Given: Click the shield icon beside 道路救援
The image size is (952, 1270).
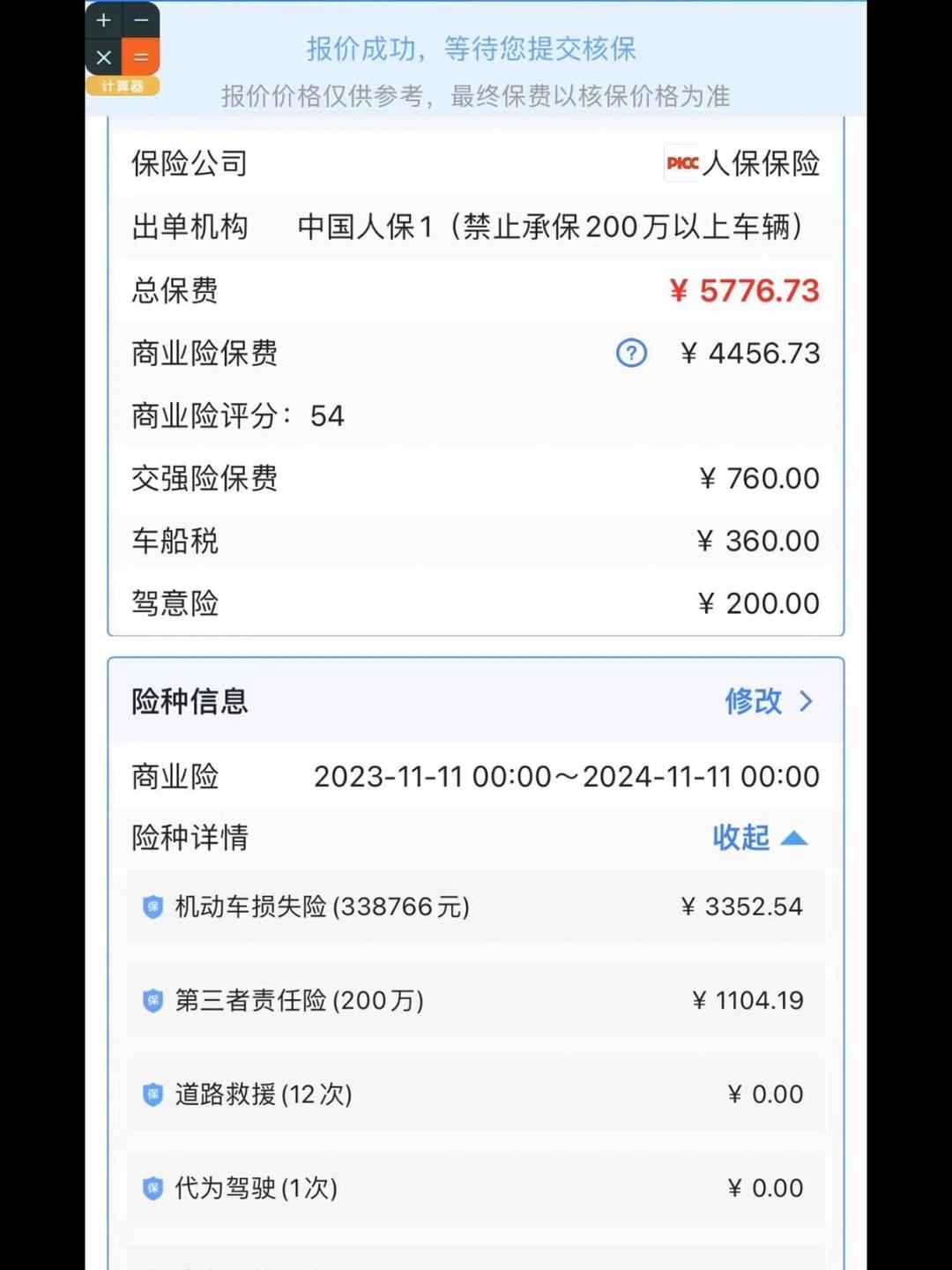Looking at the screenshot, I should pyautogui.click(x=152, y=1094).
